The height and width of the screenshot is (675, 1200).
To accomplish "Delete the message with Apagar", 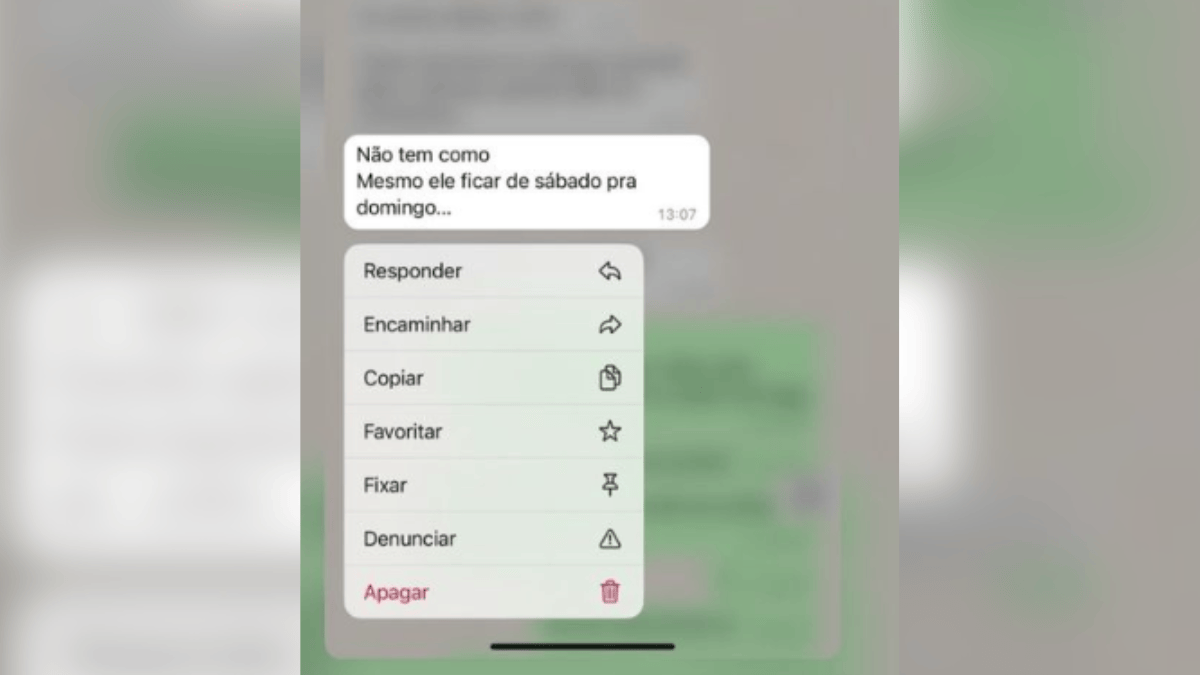I will coord(492,592).
